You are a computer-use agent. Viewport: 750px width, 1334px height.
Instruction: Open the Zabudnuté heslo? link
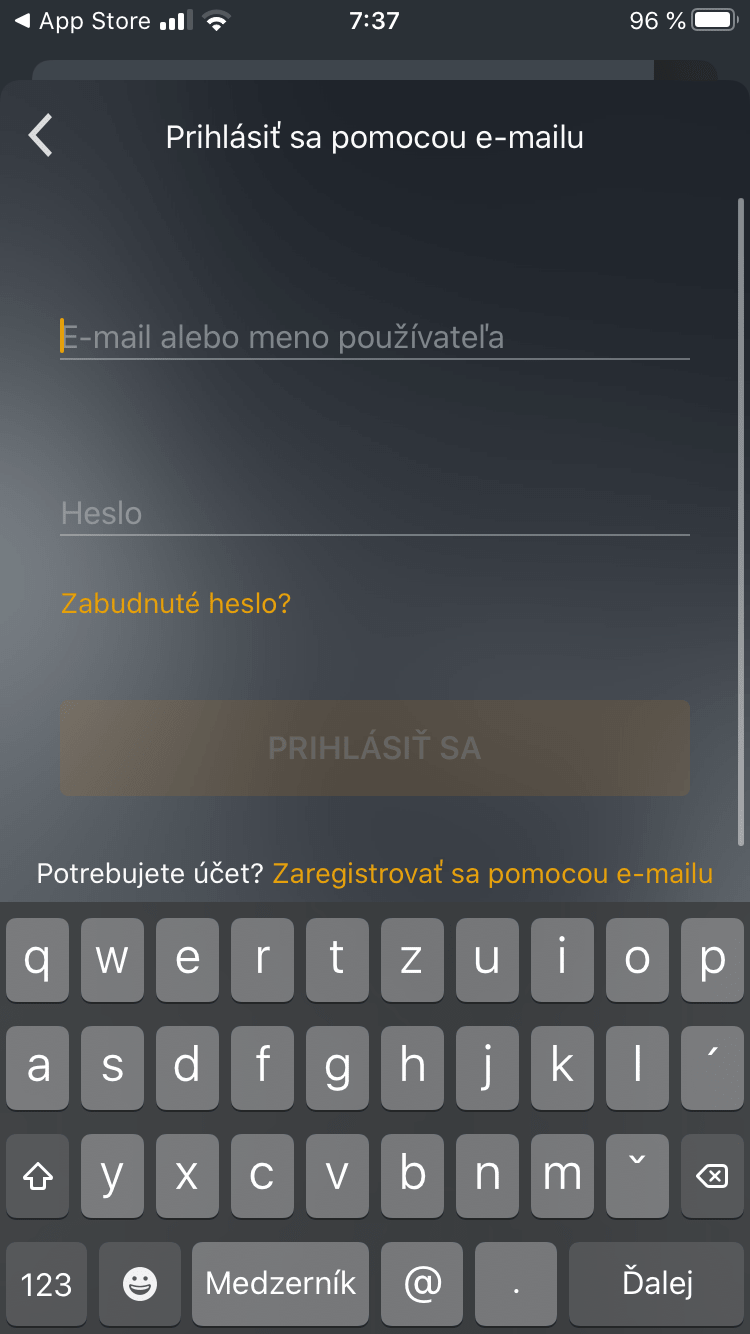[176, 603]
